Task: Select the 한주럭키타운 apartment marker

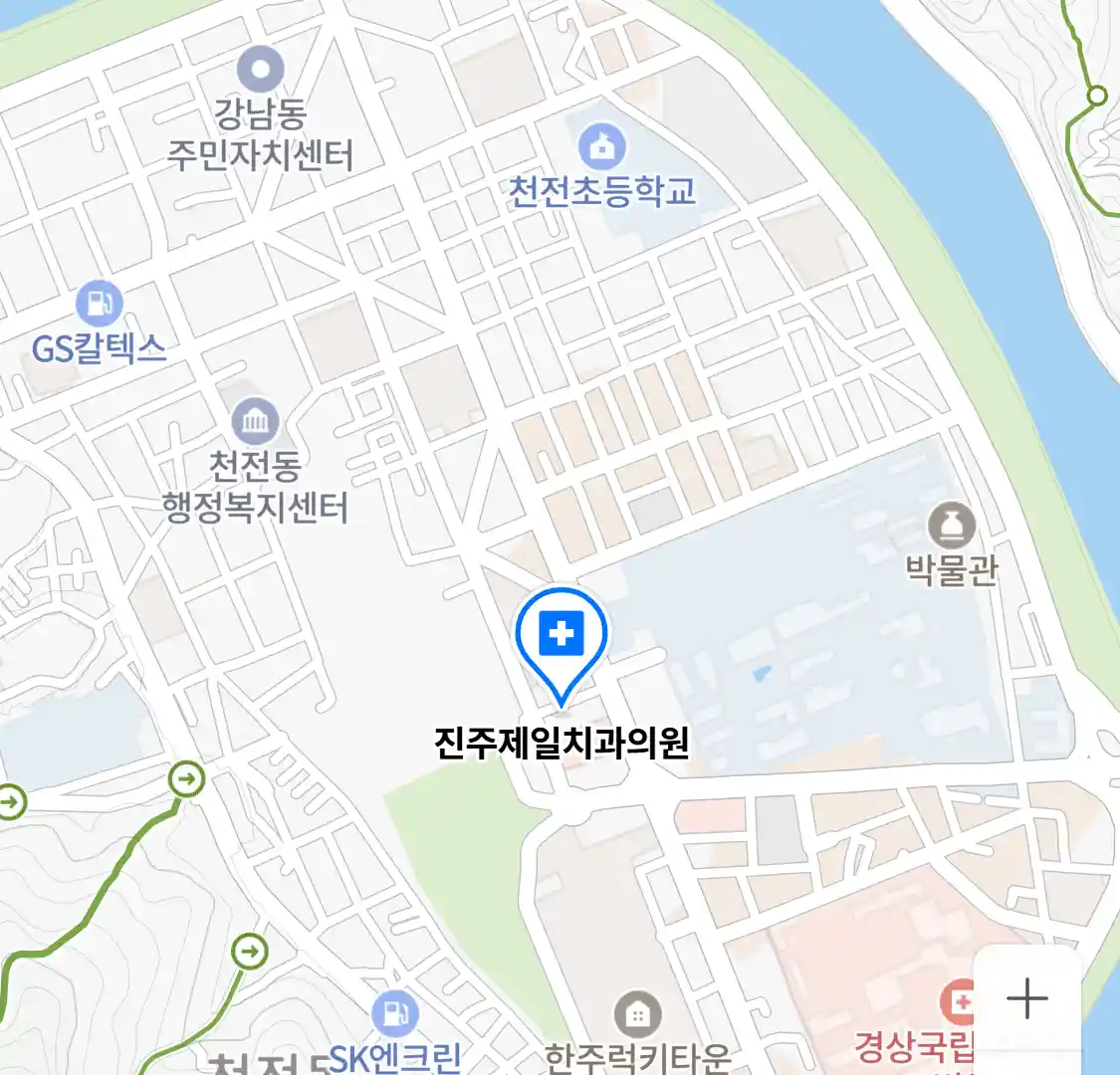Action: (x=637, y=1014)
